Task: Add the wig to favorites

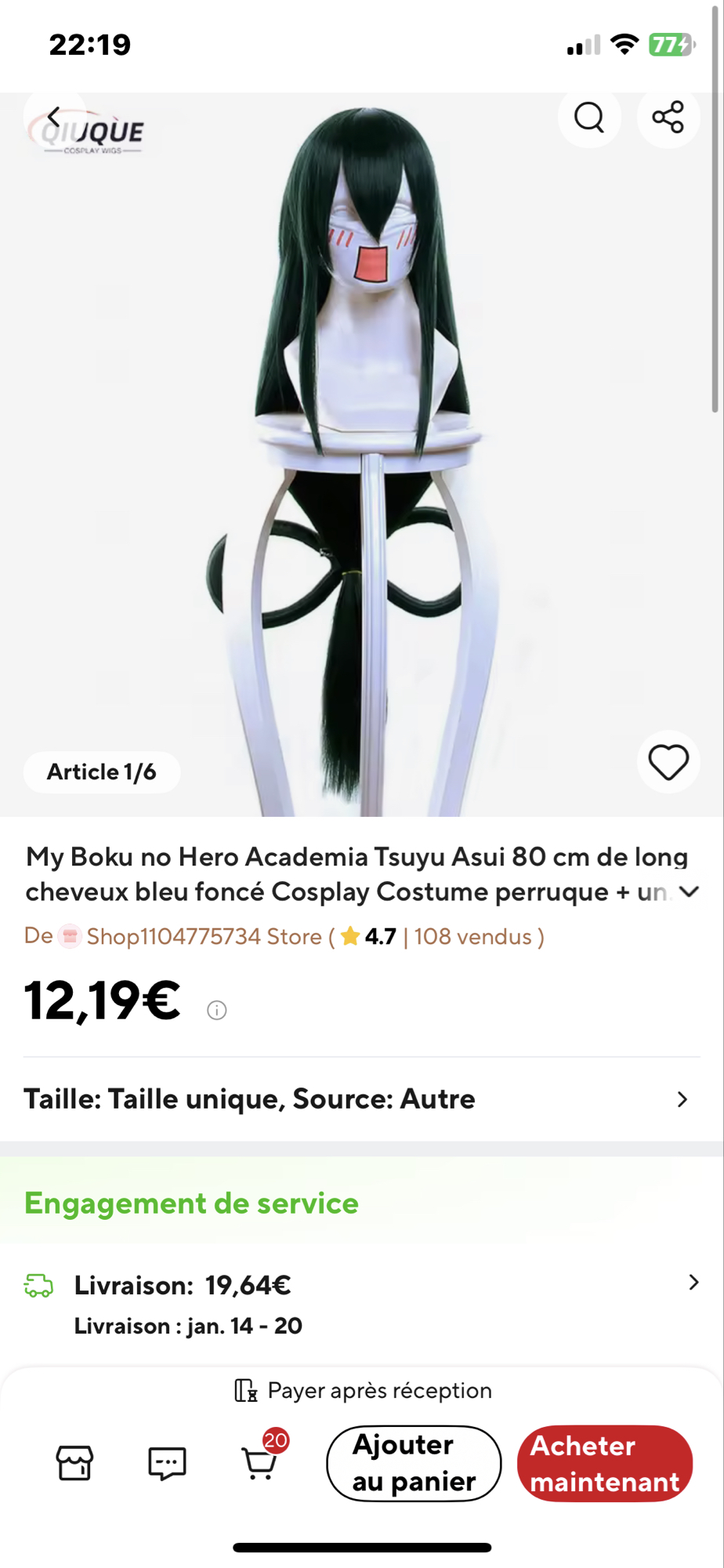Action: point(668,762)
